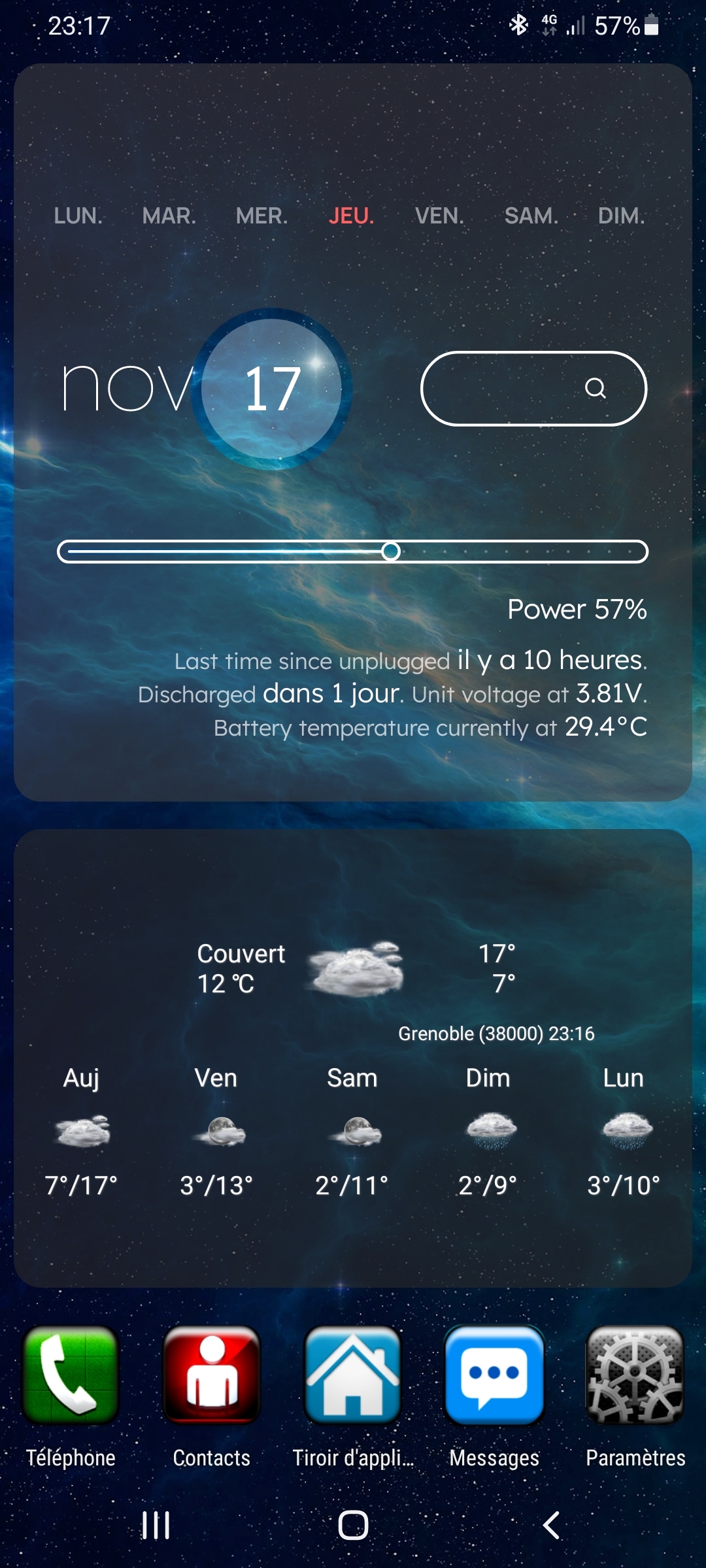Tap the search box widget

(533, 389)
